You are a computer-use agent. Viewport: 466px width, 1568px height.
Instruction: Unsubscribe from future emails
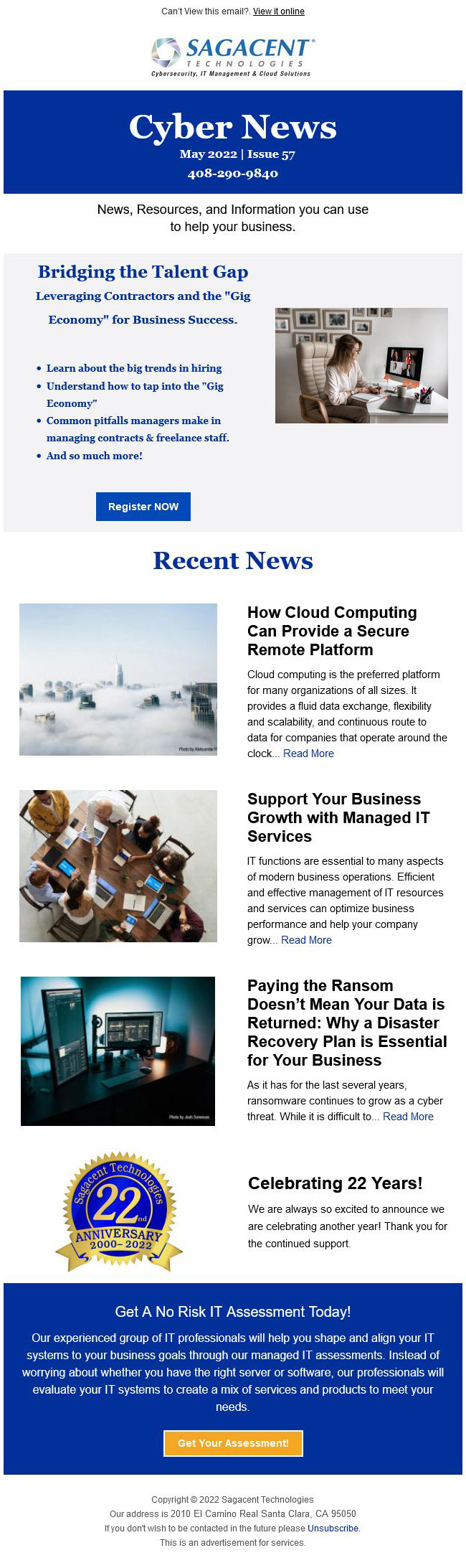[x=333, y=1529]
